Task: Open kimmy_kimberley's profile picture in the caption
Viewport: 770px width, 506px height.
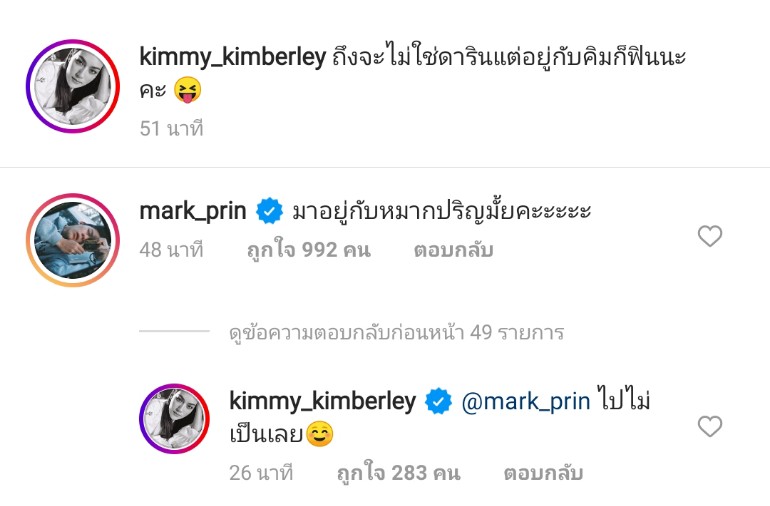Action: [x=72, y=86]
